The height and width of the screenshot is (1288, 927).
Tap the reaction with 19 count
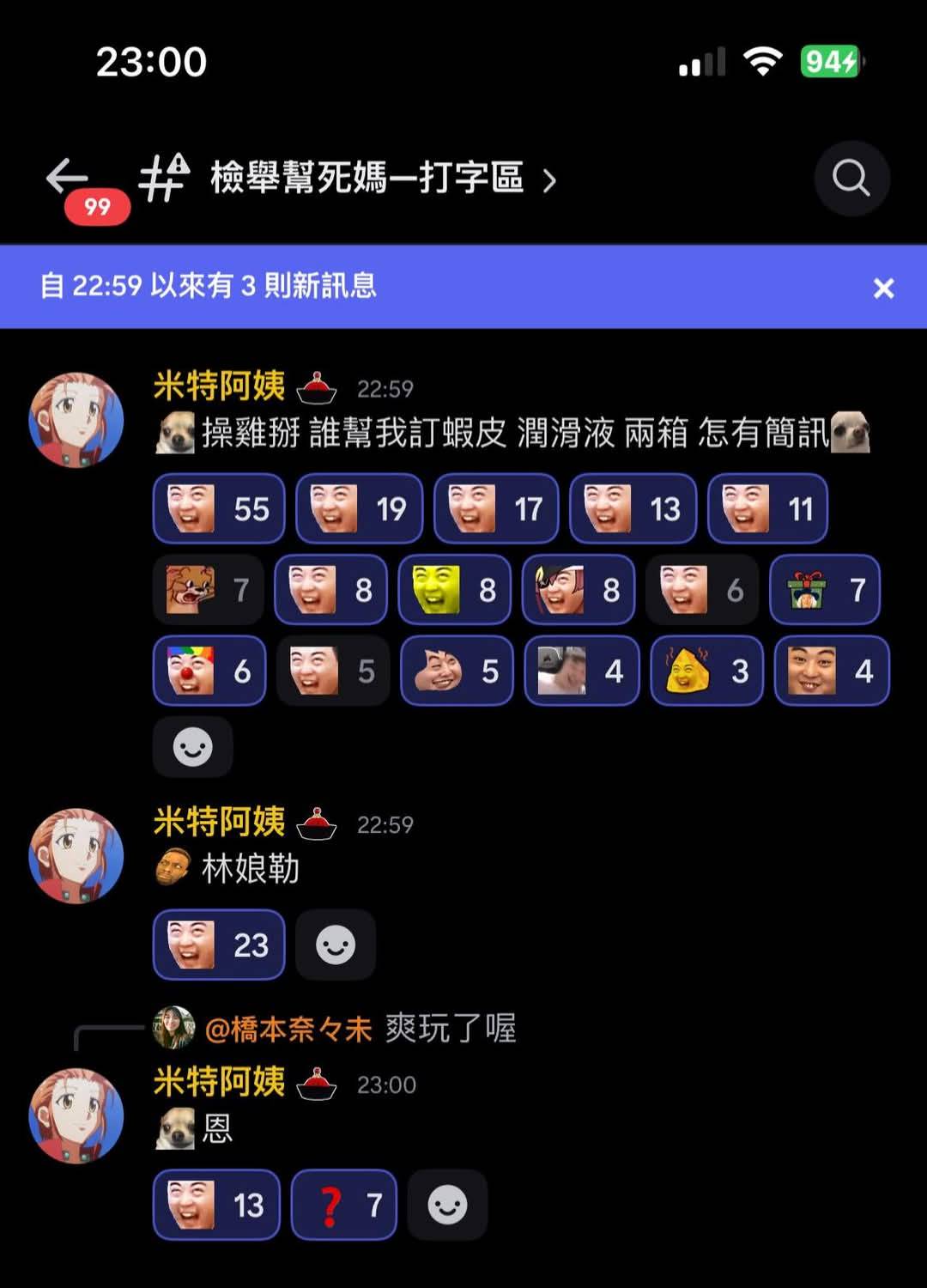(x=359, y=509)
